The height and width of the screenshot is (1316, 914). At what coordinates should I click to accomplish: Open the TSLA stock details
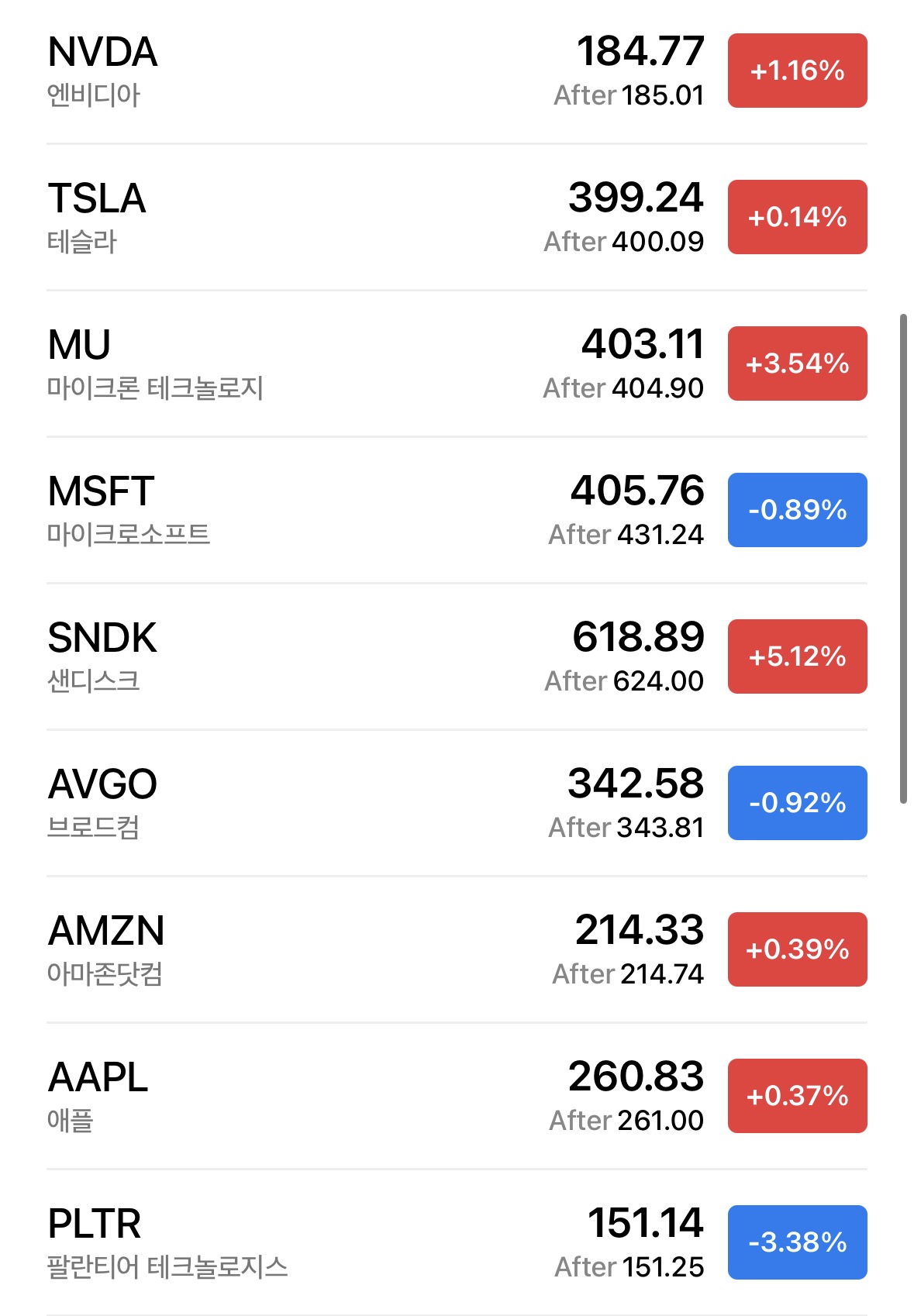310,218
